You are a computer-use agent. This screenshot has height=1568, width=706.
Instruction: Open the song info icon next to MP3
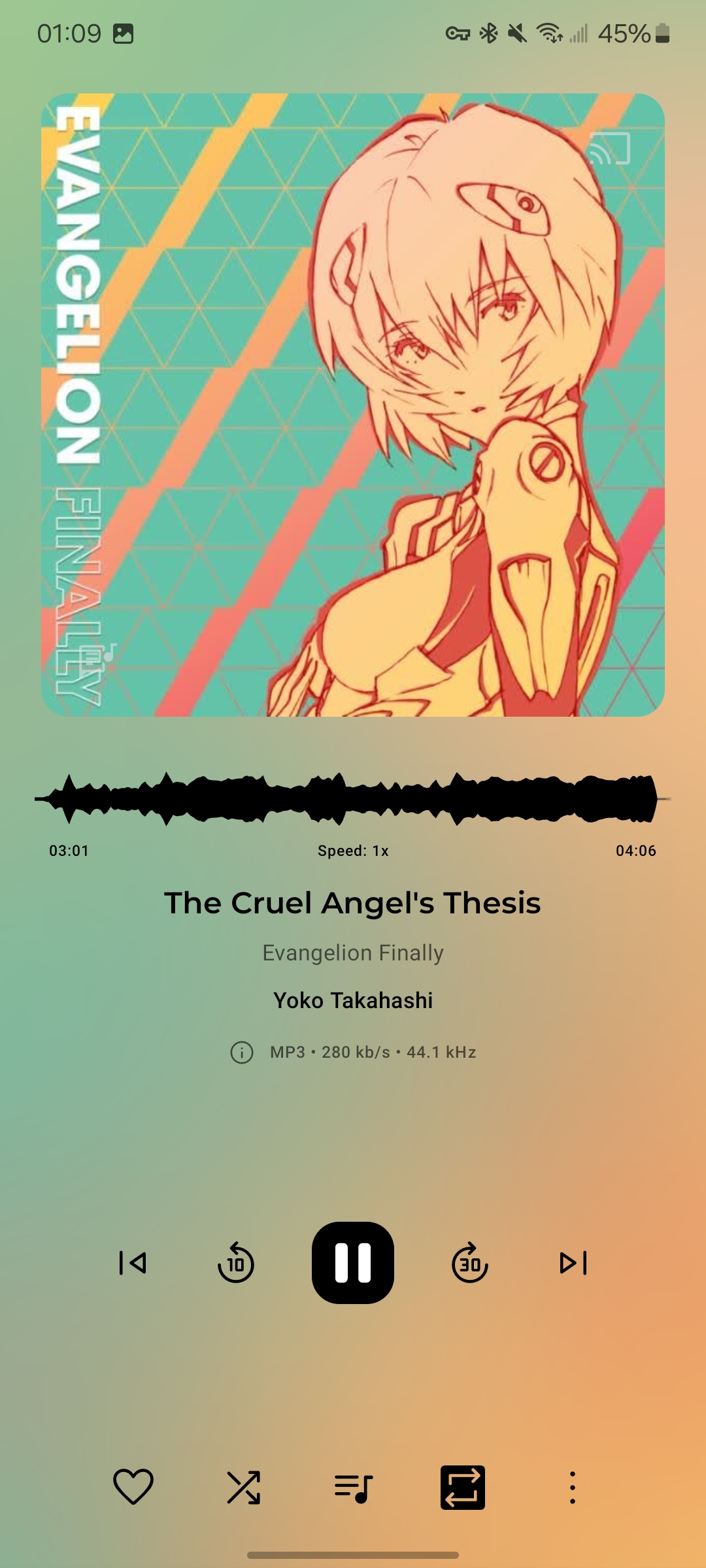242,1053
